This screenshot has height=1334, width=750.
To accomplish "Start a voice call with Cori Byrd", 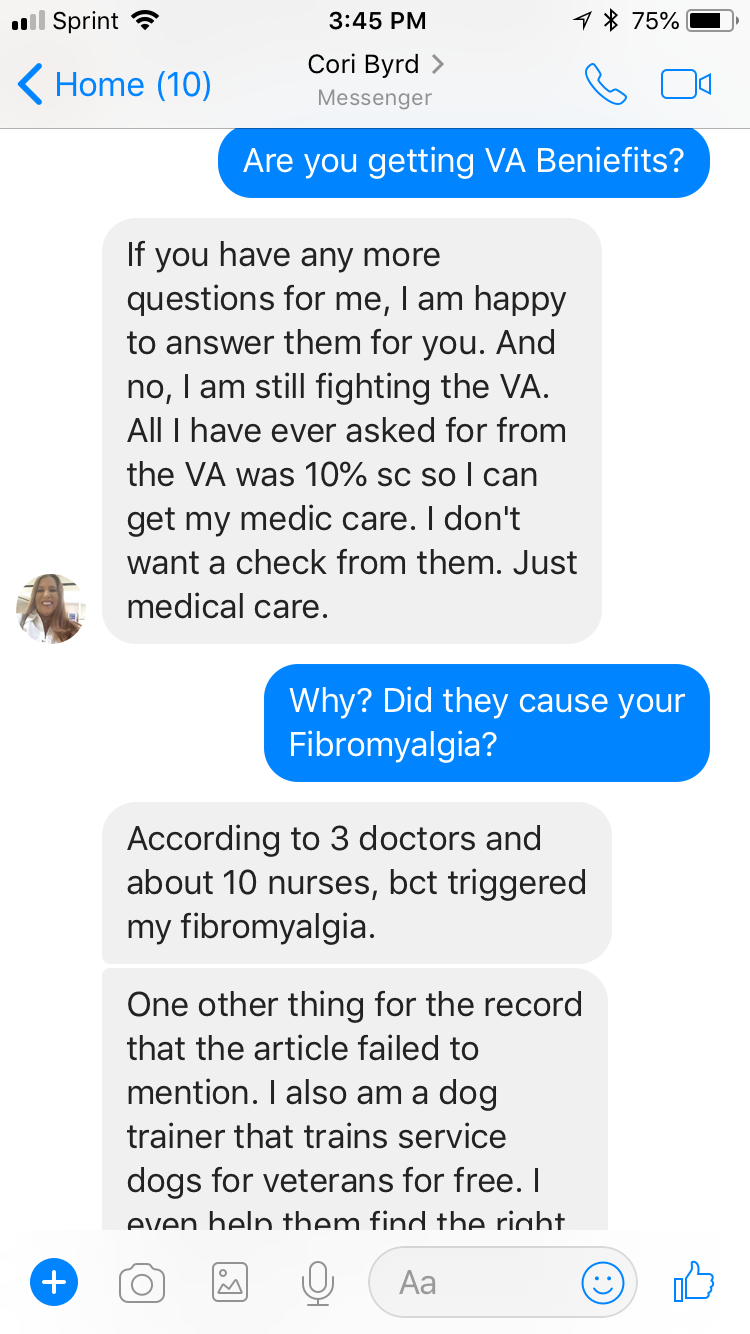I will [605, 85].
